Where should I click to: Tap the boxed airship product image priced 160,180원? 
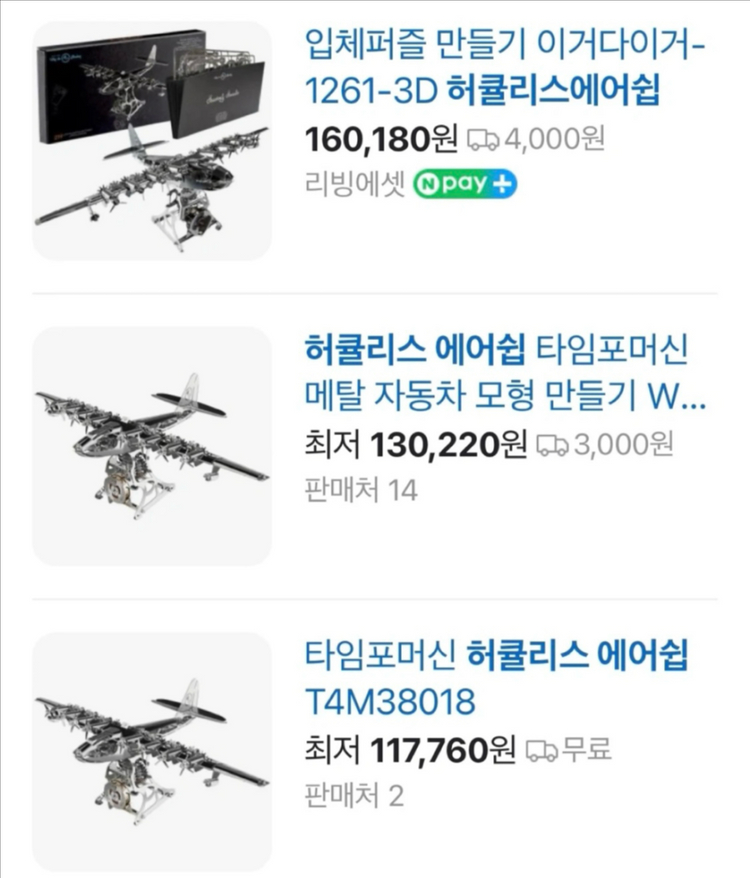coord(153,141)
